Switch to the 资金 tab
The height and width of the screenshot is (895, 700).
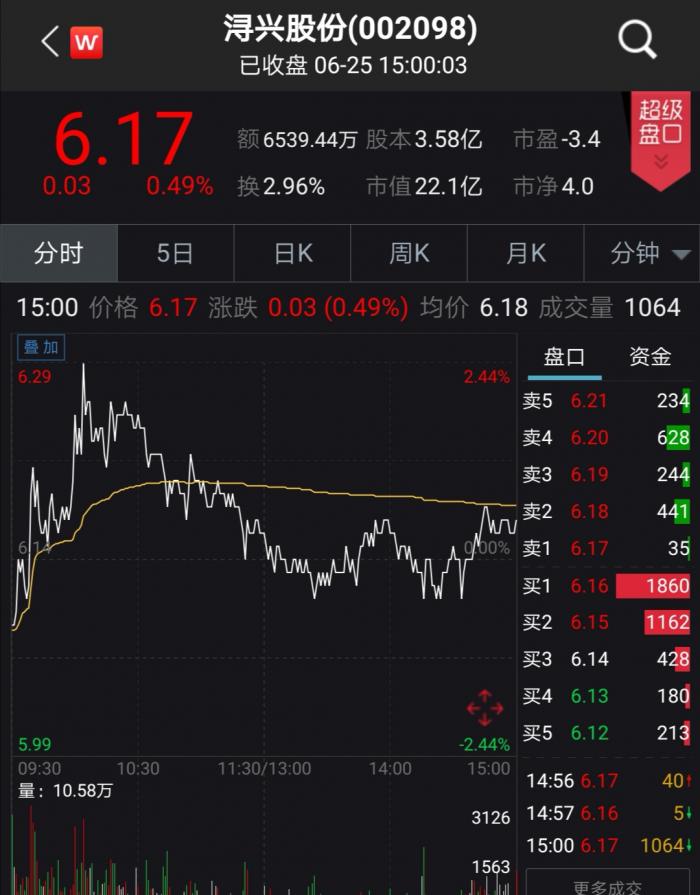[650, 357]
